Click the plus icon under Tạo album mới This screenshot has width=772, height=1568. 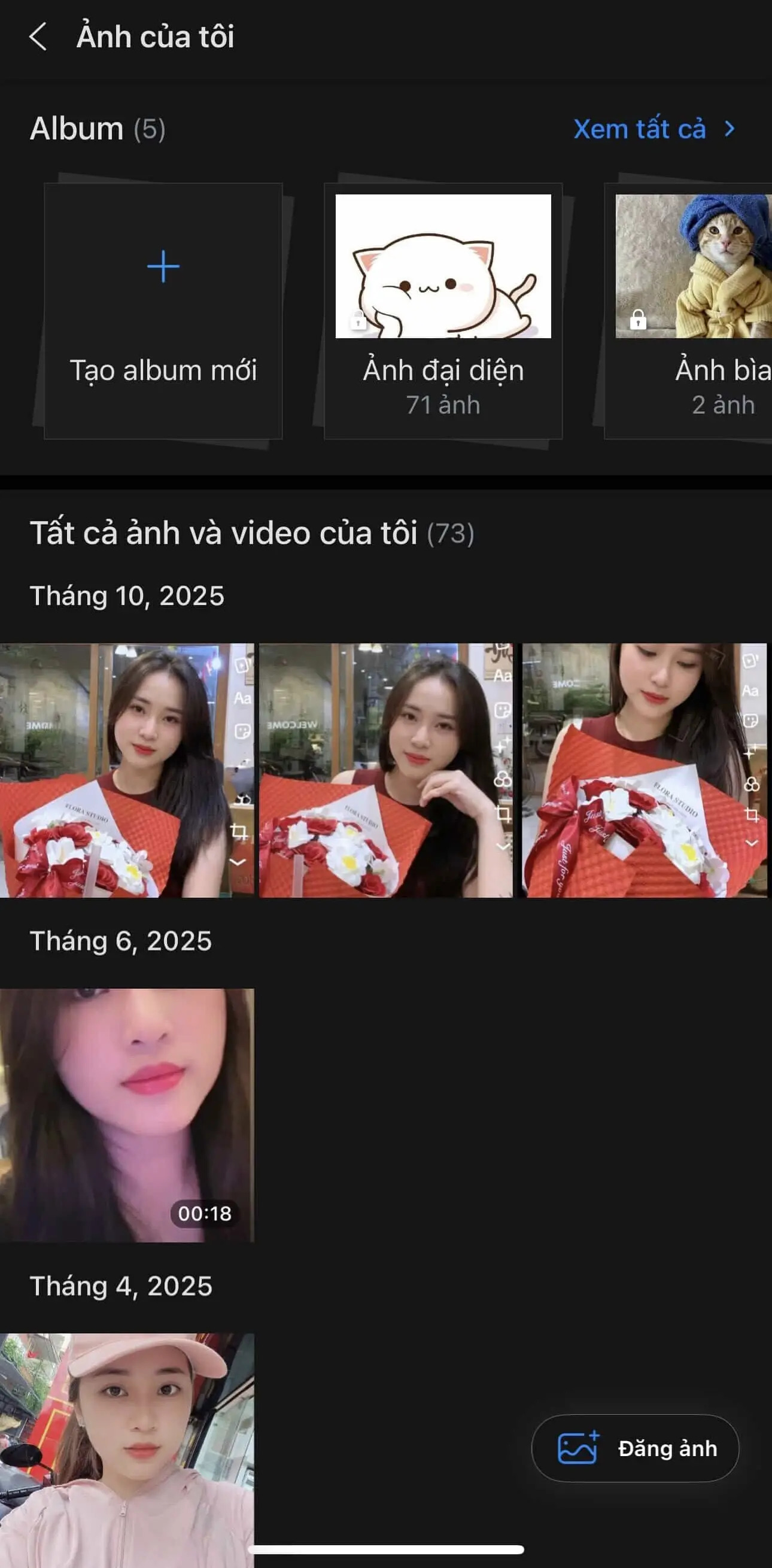point(163,266)
